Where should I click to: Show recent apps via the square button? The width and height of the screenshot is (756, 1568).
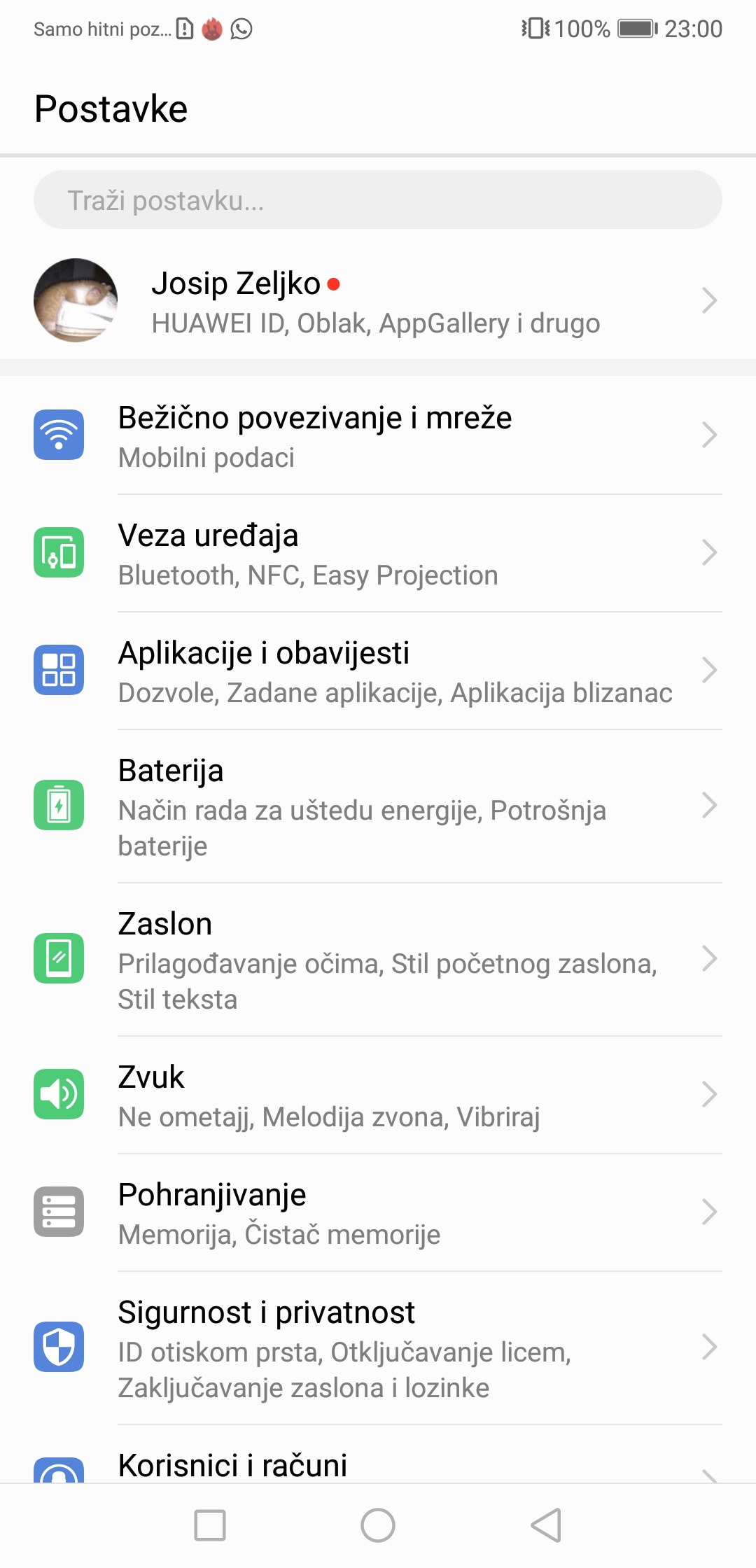click(x=210, y=1525)
